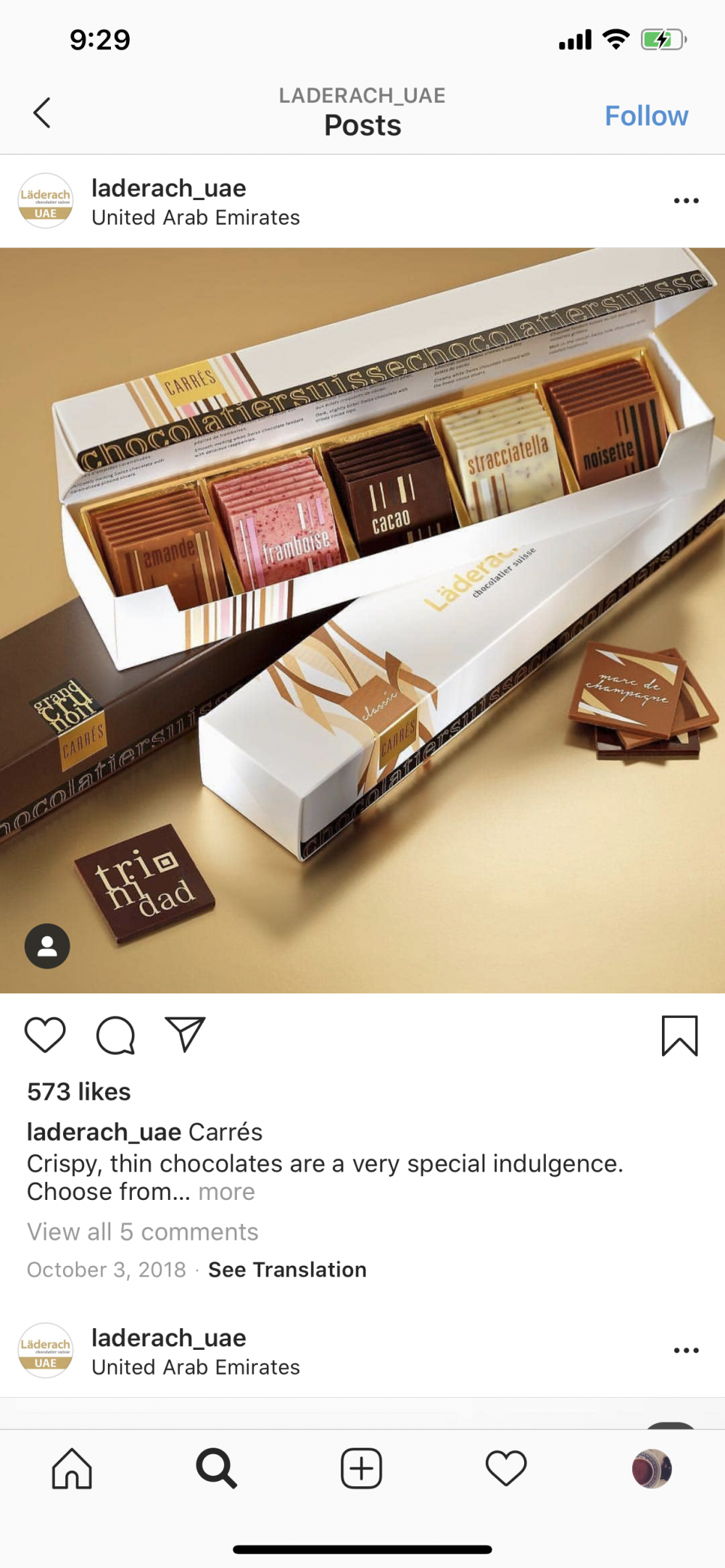Open laderach_uae profile from post header avatar
The image size is (725, 1568).
(x=46, y=201)
